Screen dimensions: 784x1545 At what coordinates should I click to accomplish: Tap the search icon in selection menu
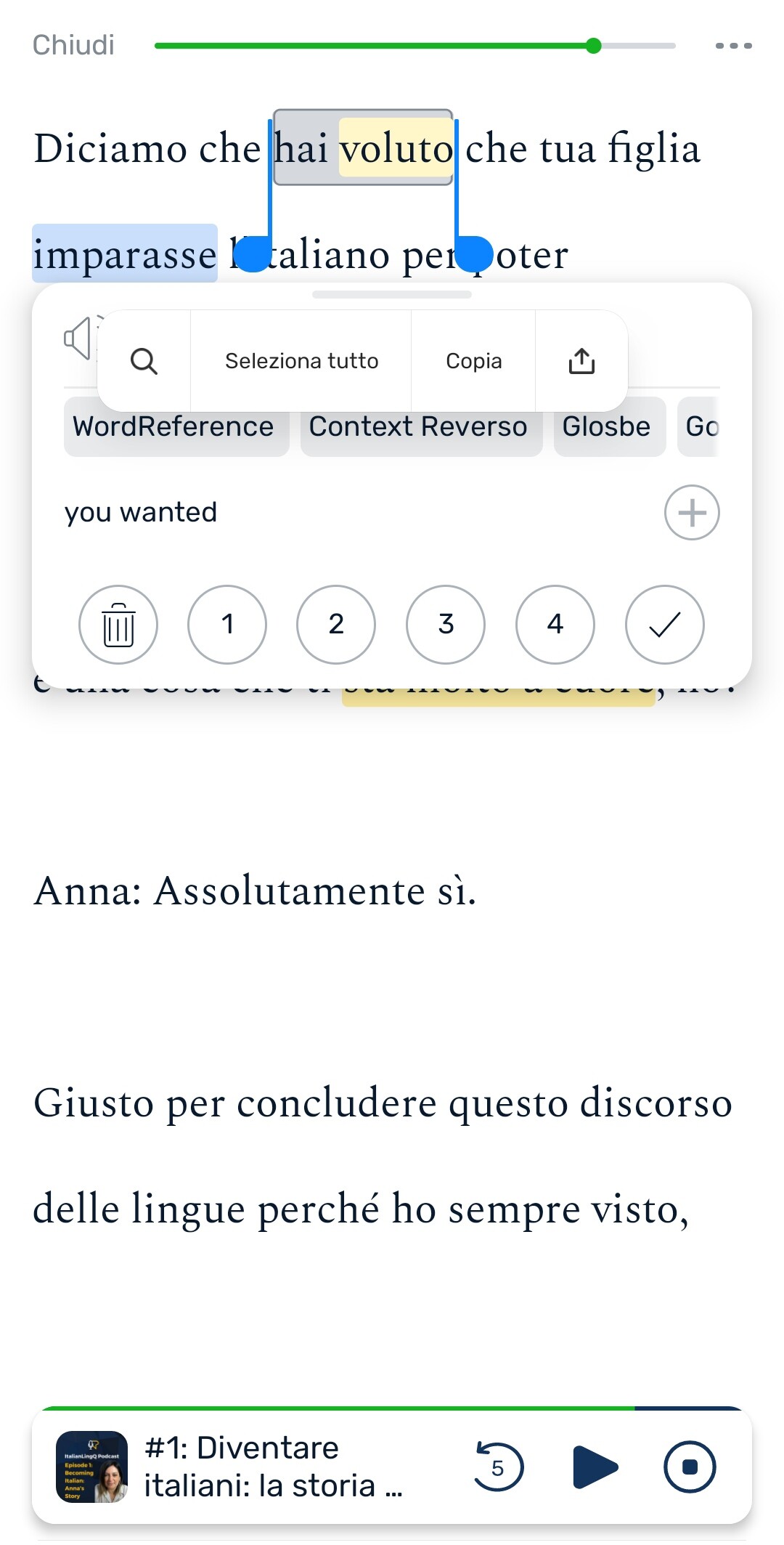pyautogui.click(x=144, y=361)
